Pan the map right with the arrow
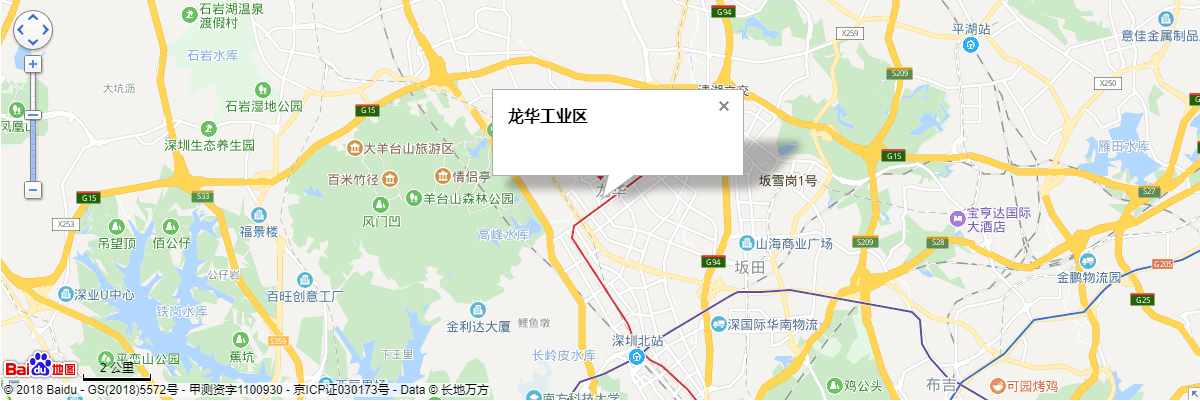 pos(45,30)
